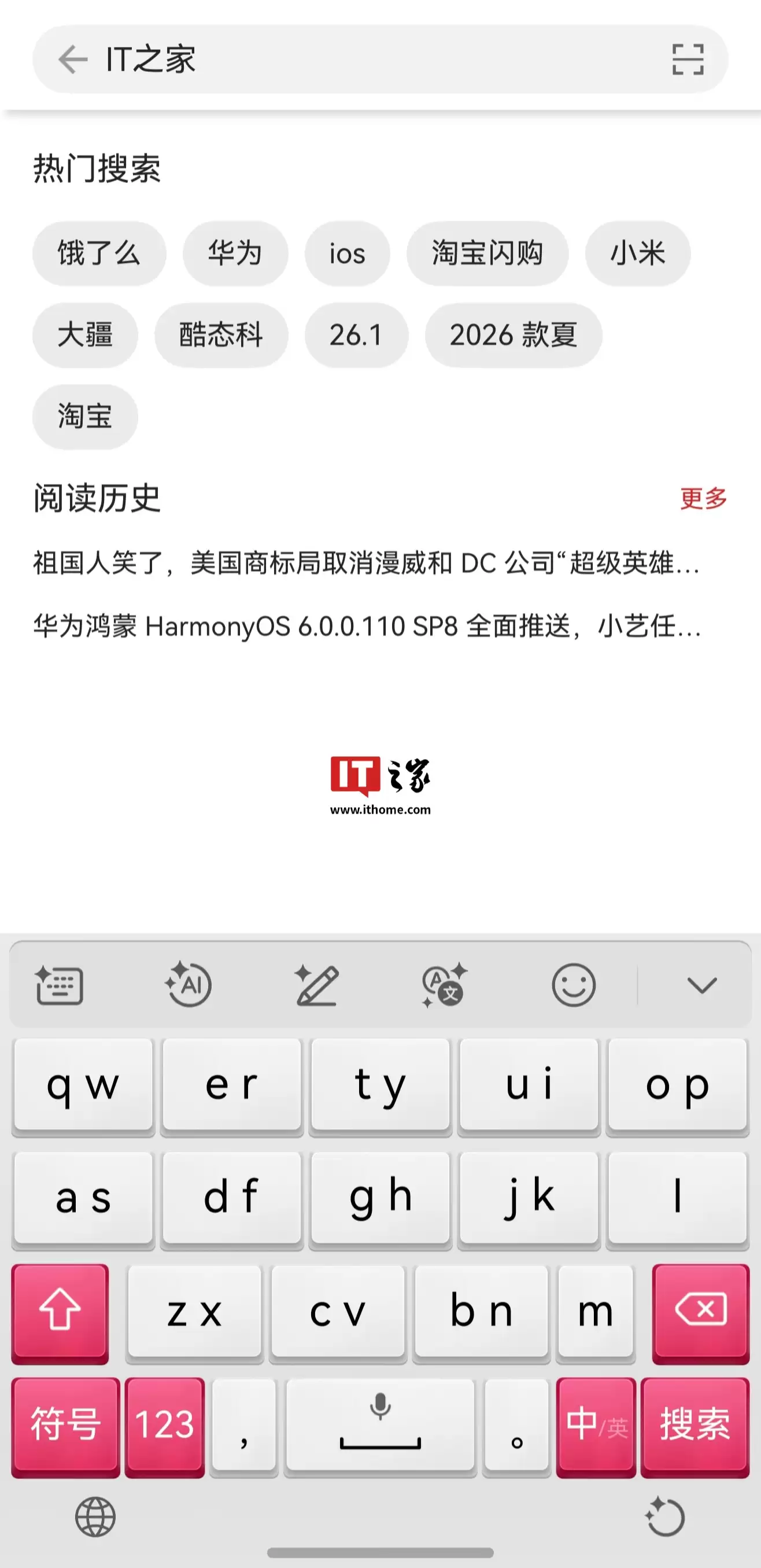Open the scan icon in search bar
This screenshot has height=1568, width=761.
pos(688,59)
